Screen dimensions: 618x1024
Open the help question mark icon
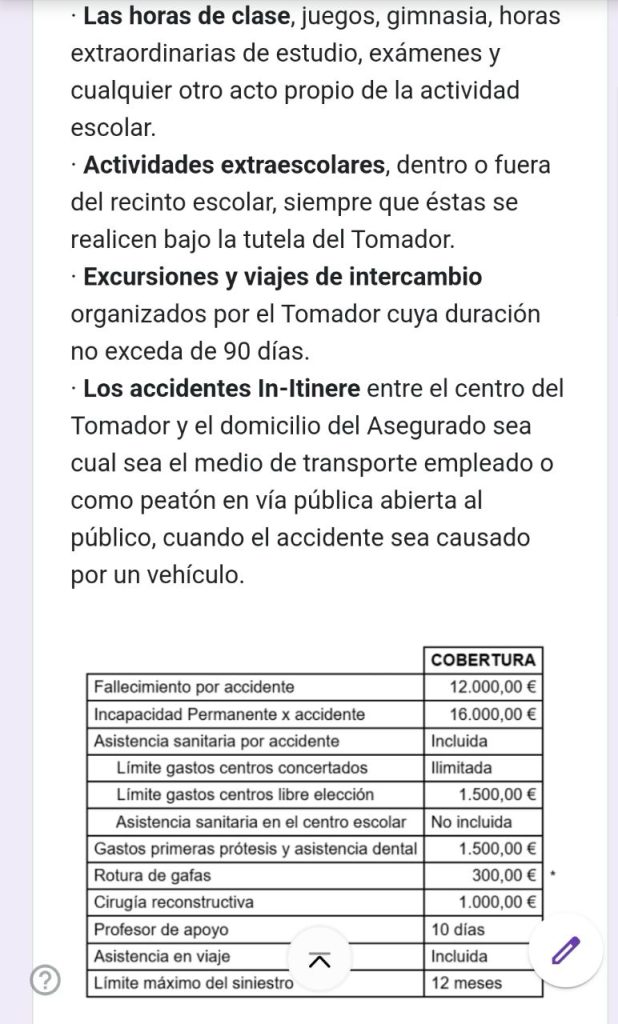coord(45,982)
